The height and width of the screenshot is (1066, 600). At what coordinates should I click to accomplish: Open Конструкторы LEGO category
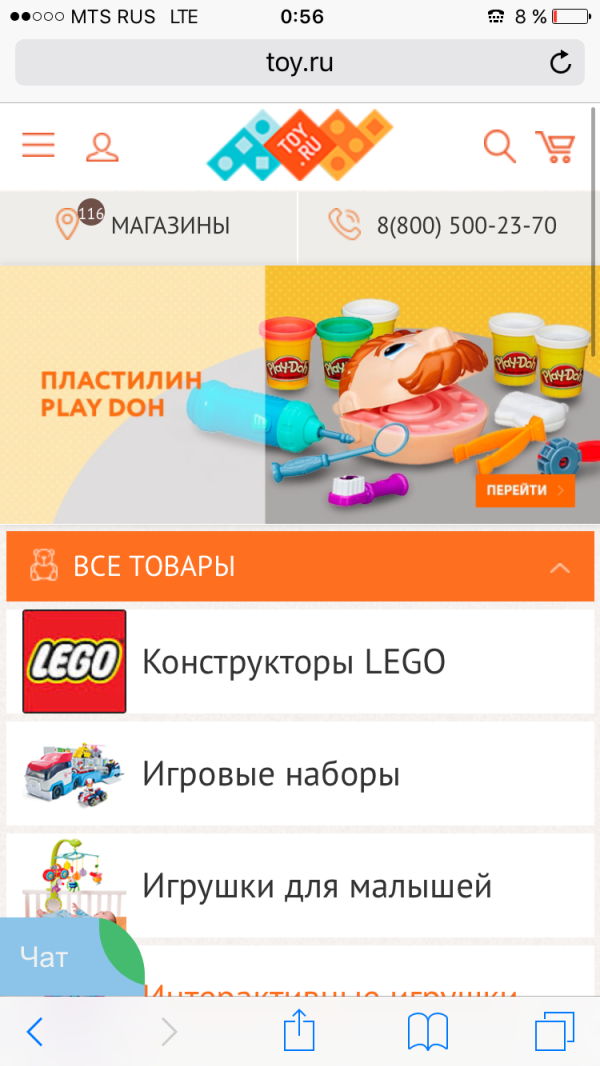tap(293, 662)
